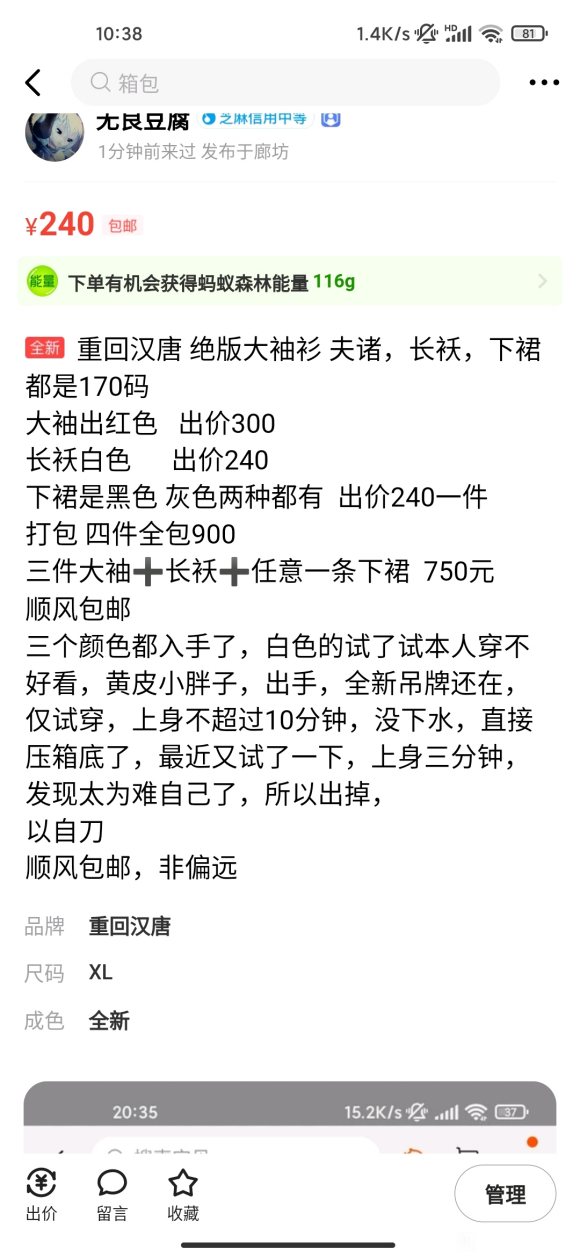The image size is (580, 1257).
Task: Go back using the top-left arrow
Action: [x=33, y=83]
